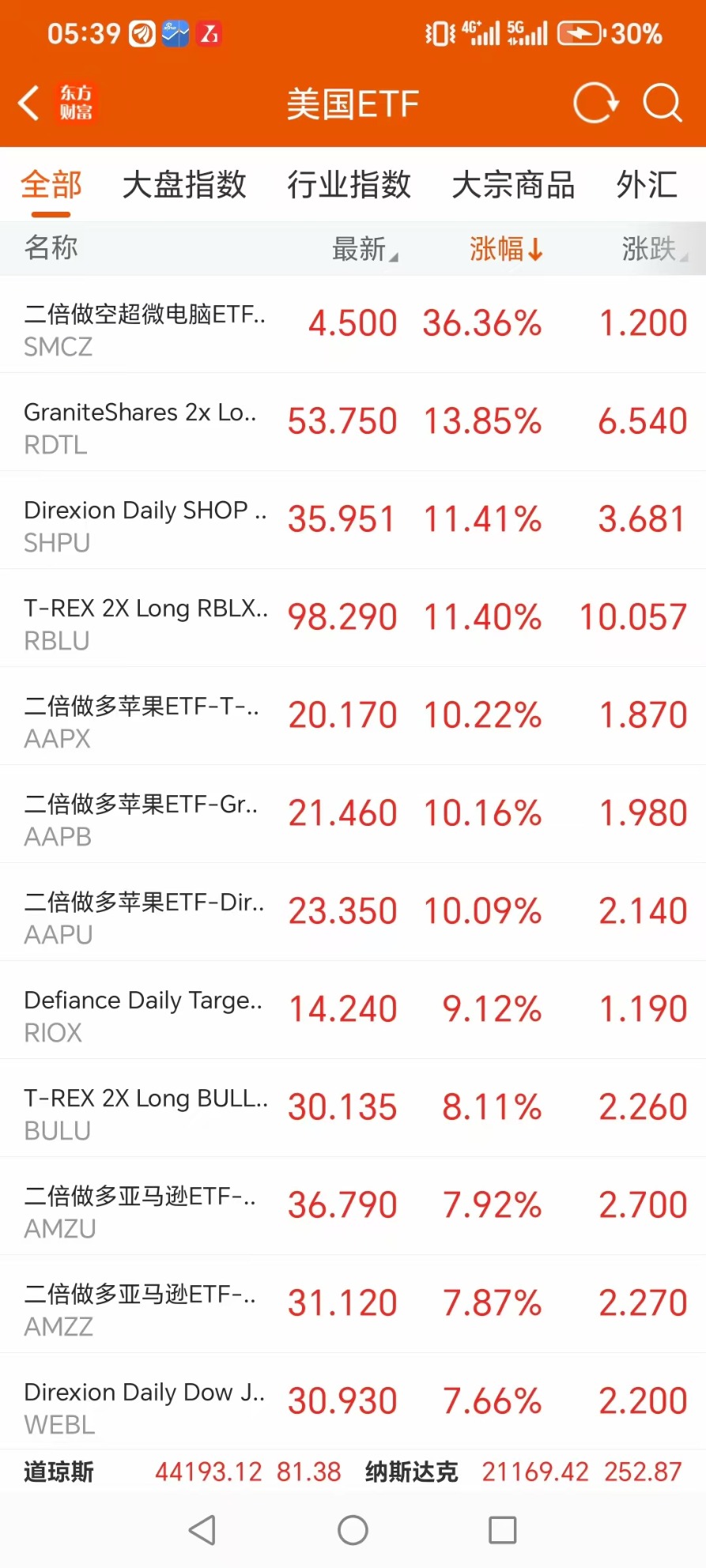
Task: Select the 大宗商品 tab
Action: 513,185
